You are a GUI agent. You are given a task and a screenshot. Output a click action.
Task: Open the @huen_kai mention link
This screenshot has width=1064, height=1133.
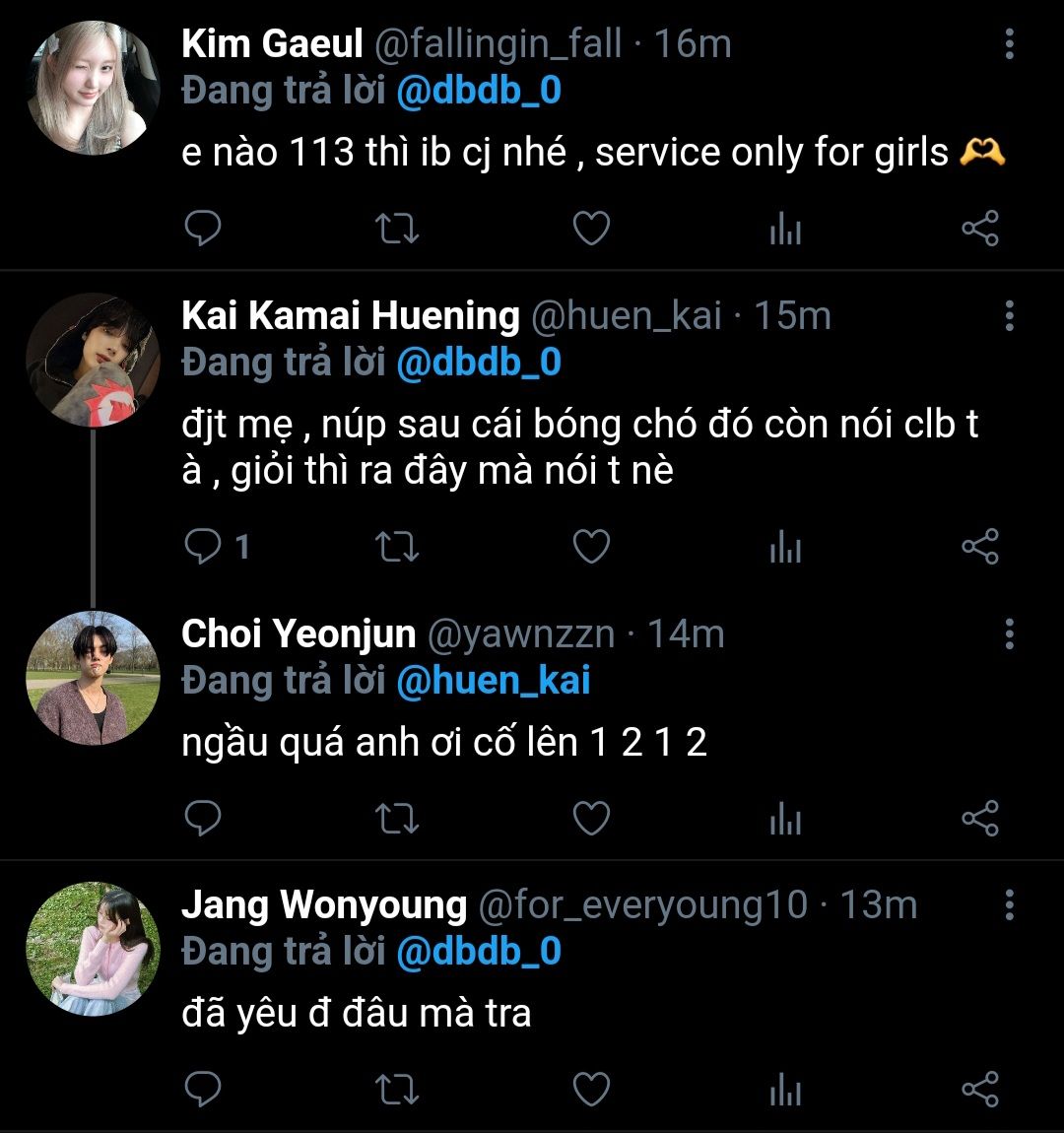[493, 681]
